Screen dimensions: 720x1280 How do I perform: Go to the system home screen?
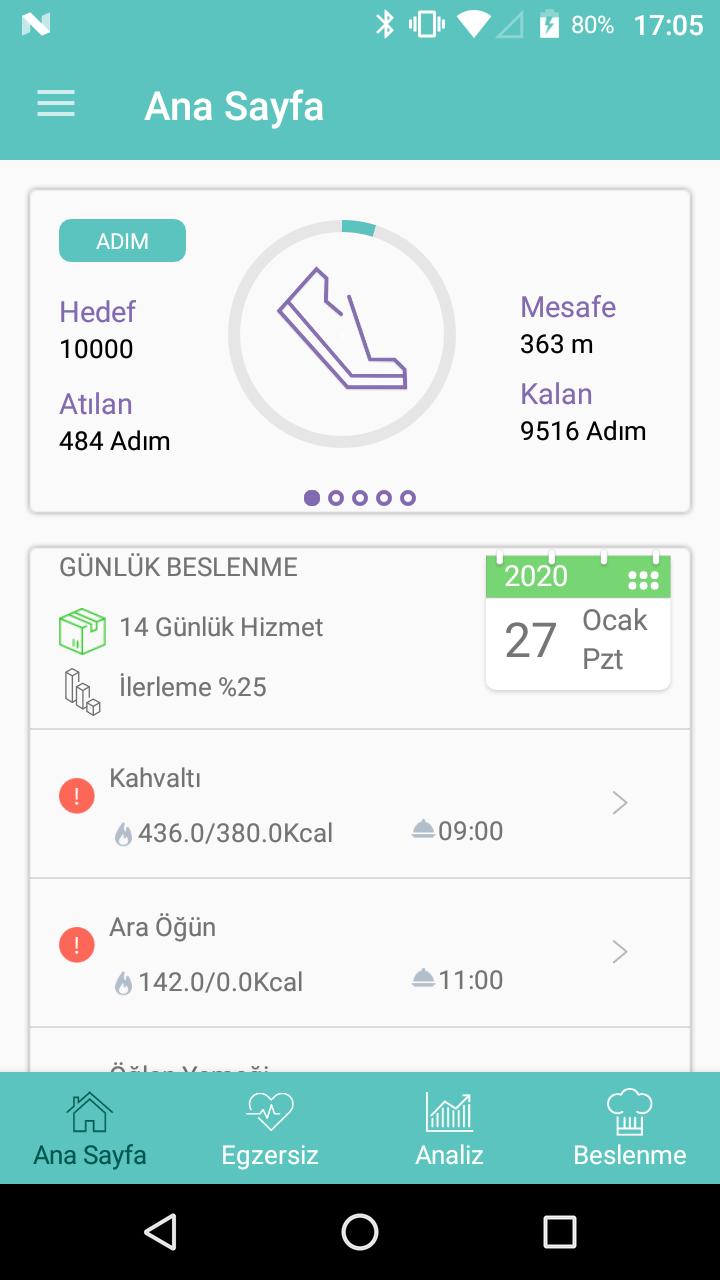point(360,1232)
